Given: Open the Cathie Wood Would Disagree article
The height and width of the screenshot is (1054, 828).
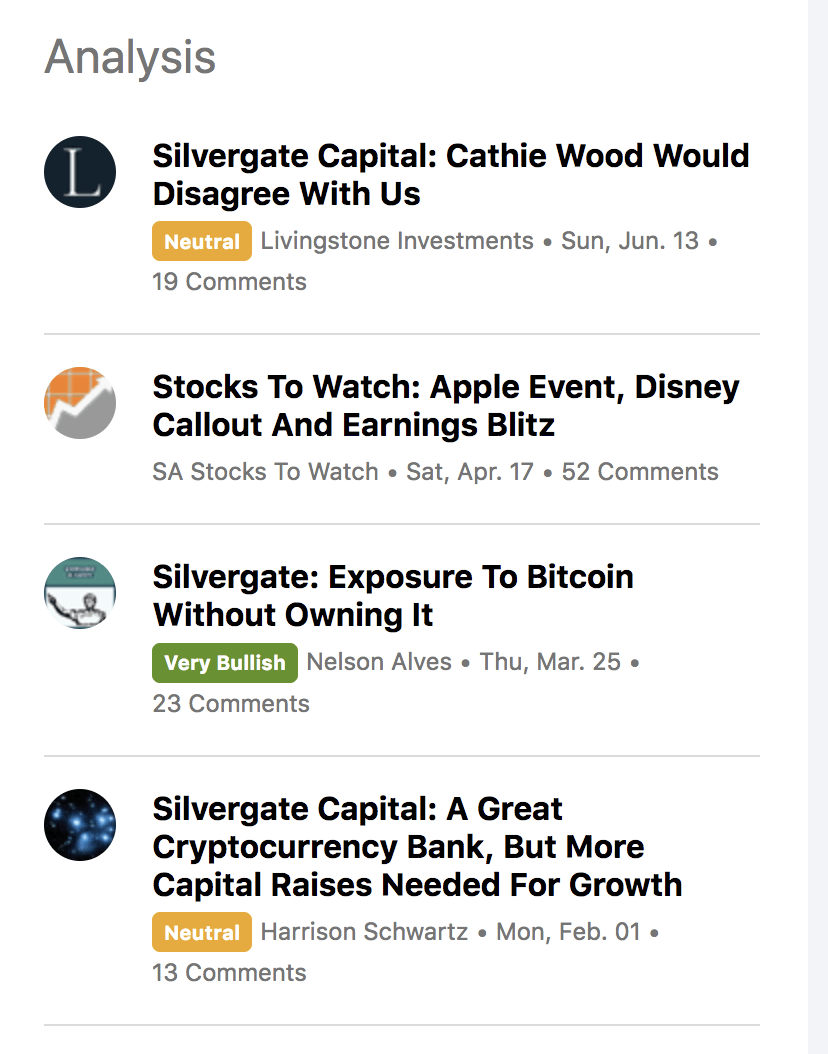Looking at the screenshot, I should click(450, 175).
